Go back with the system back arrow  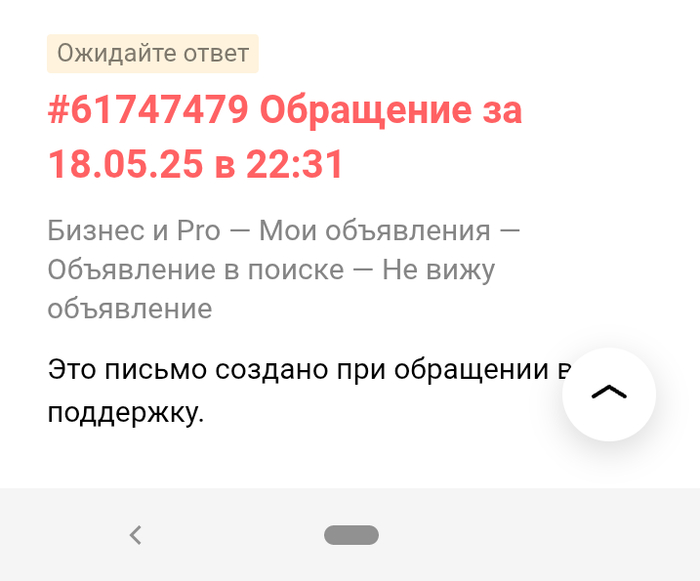[x=136, y=535]
